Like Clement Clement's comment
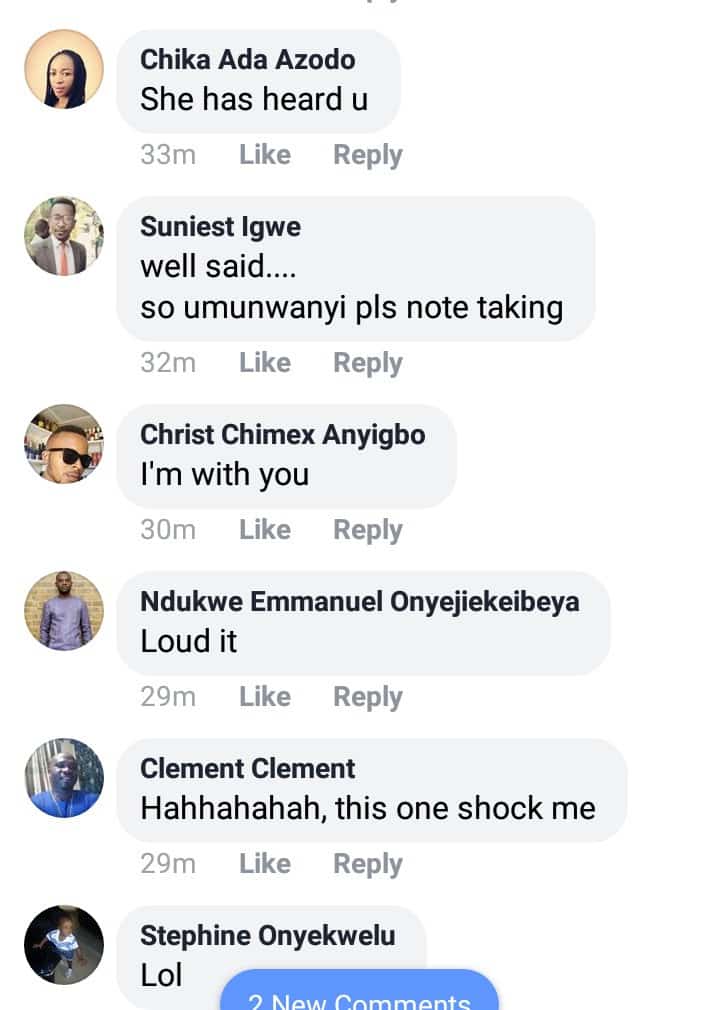The height and width of the screenshot is (1010, 720). (x=265, y=864)
